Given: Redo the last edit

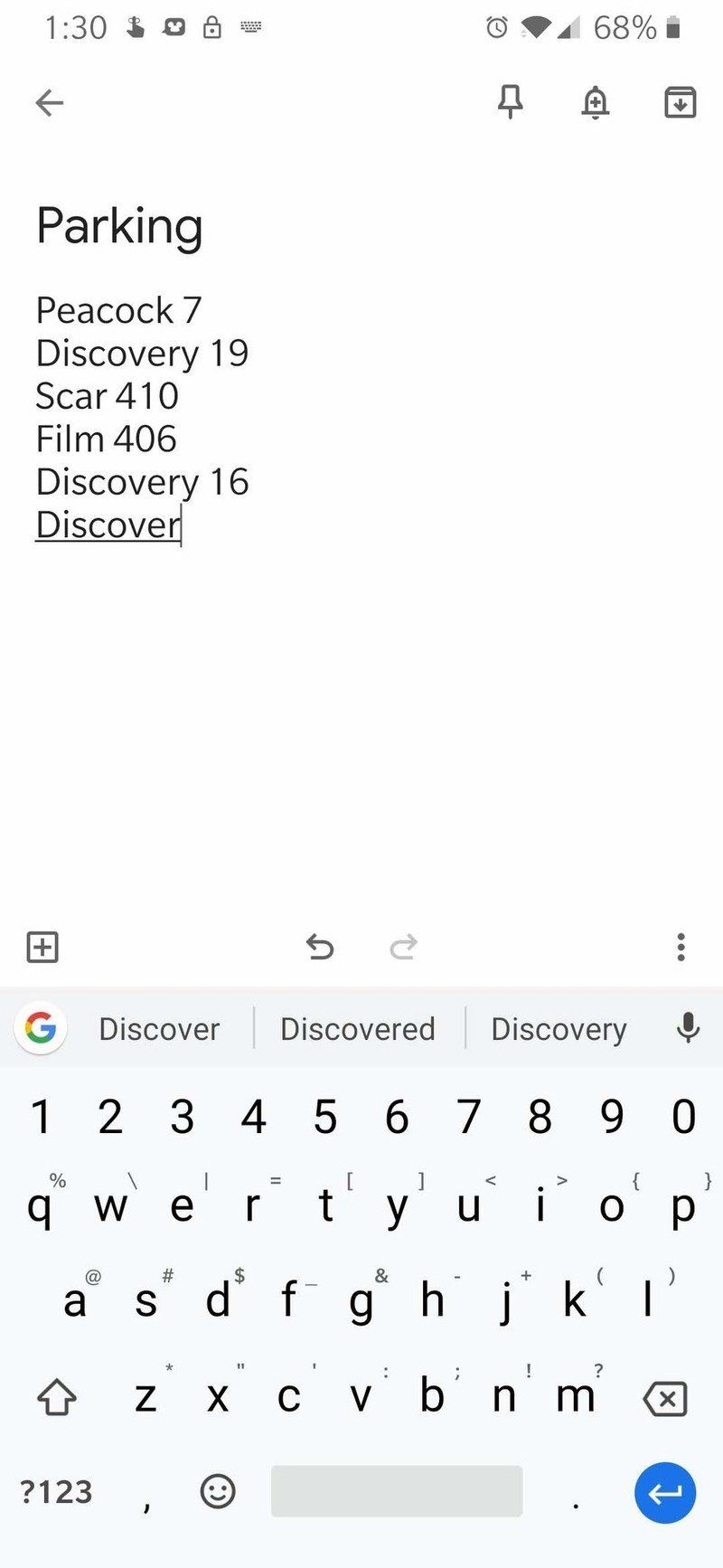Looking at the screenshot, I should (403, 947).
